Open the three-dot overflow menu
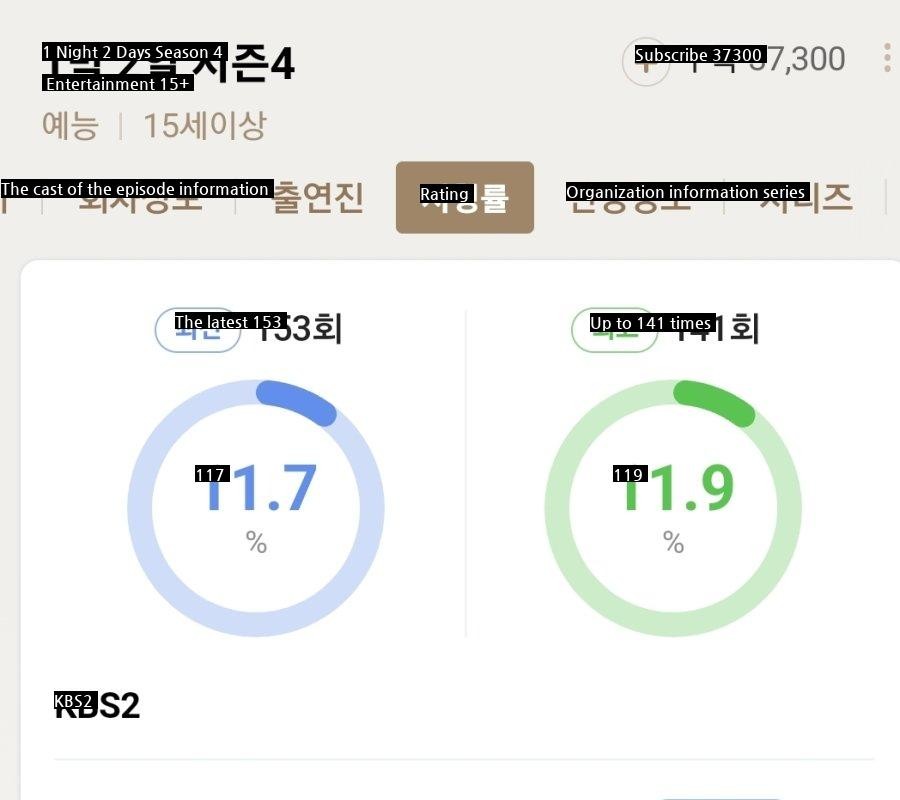The image size is (900, 800). [x=886, y=58]
